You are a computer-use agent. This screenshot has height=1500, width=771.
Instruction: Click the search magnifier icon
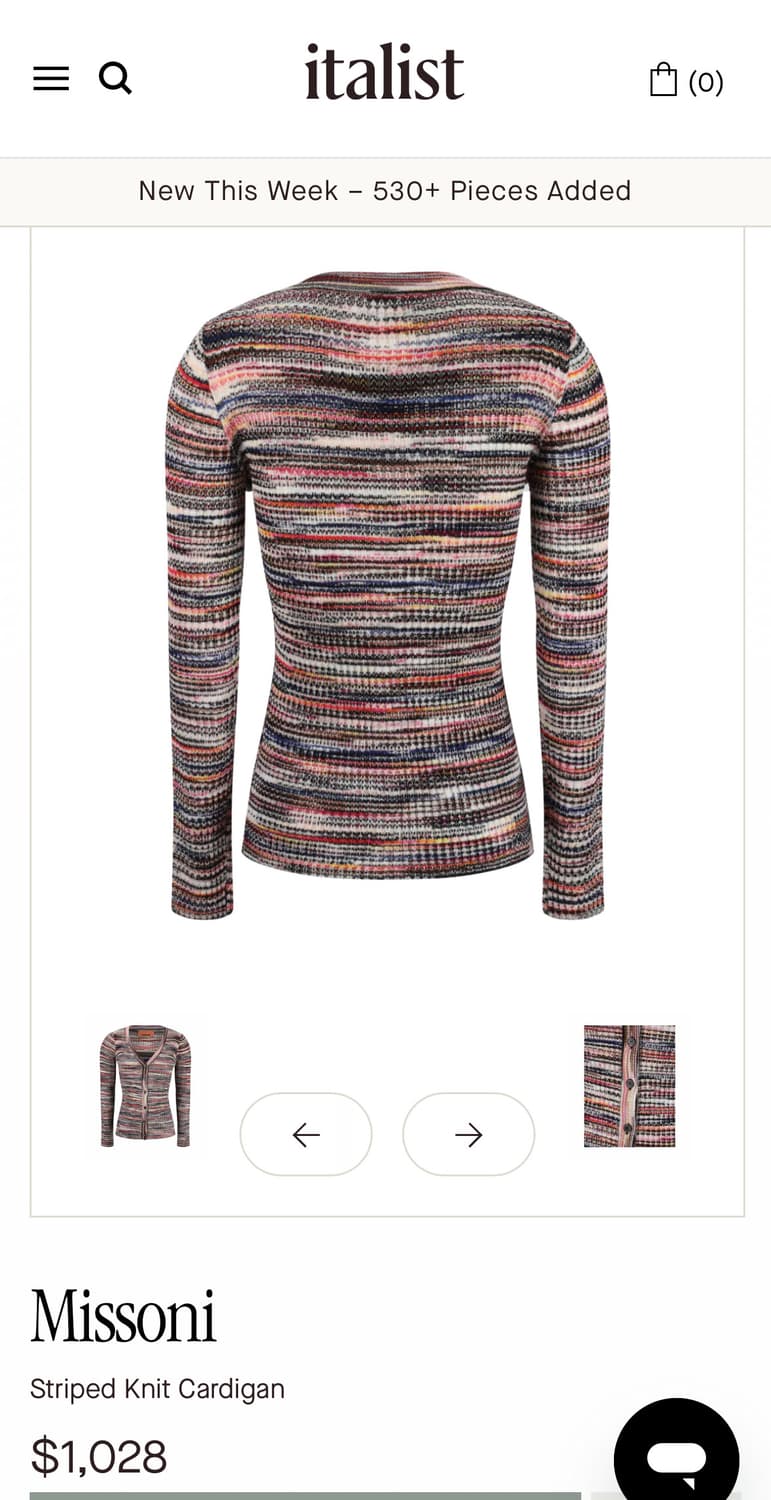tap(116, 77)
